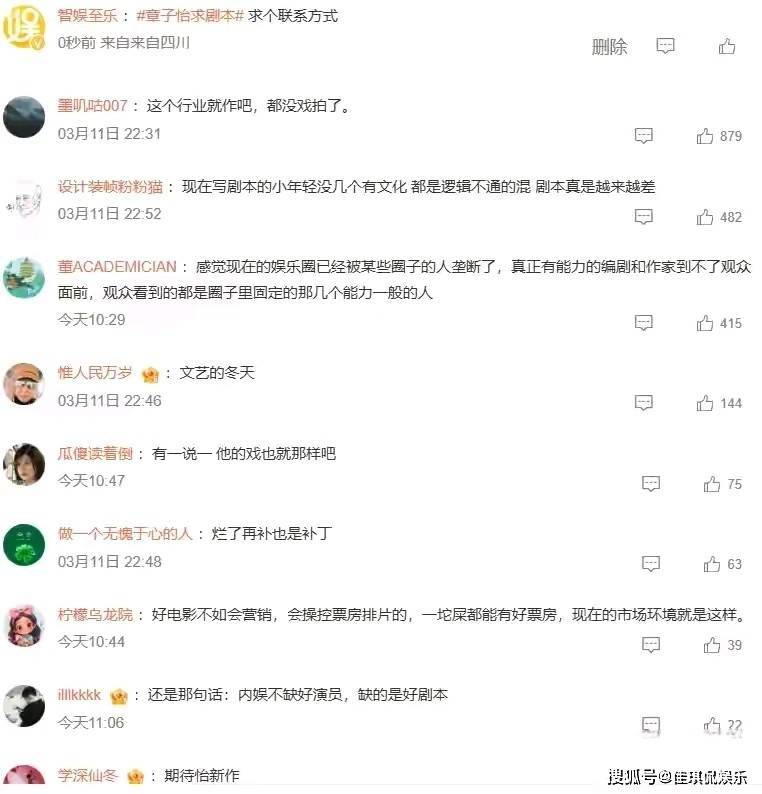Like the comment by 智娱至乐
762x794 pixels.
coord(727,46)
